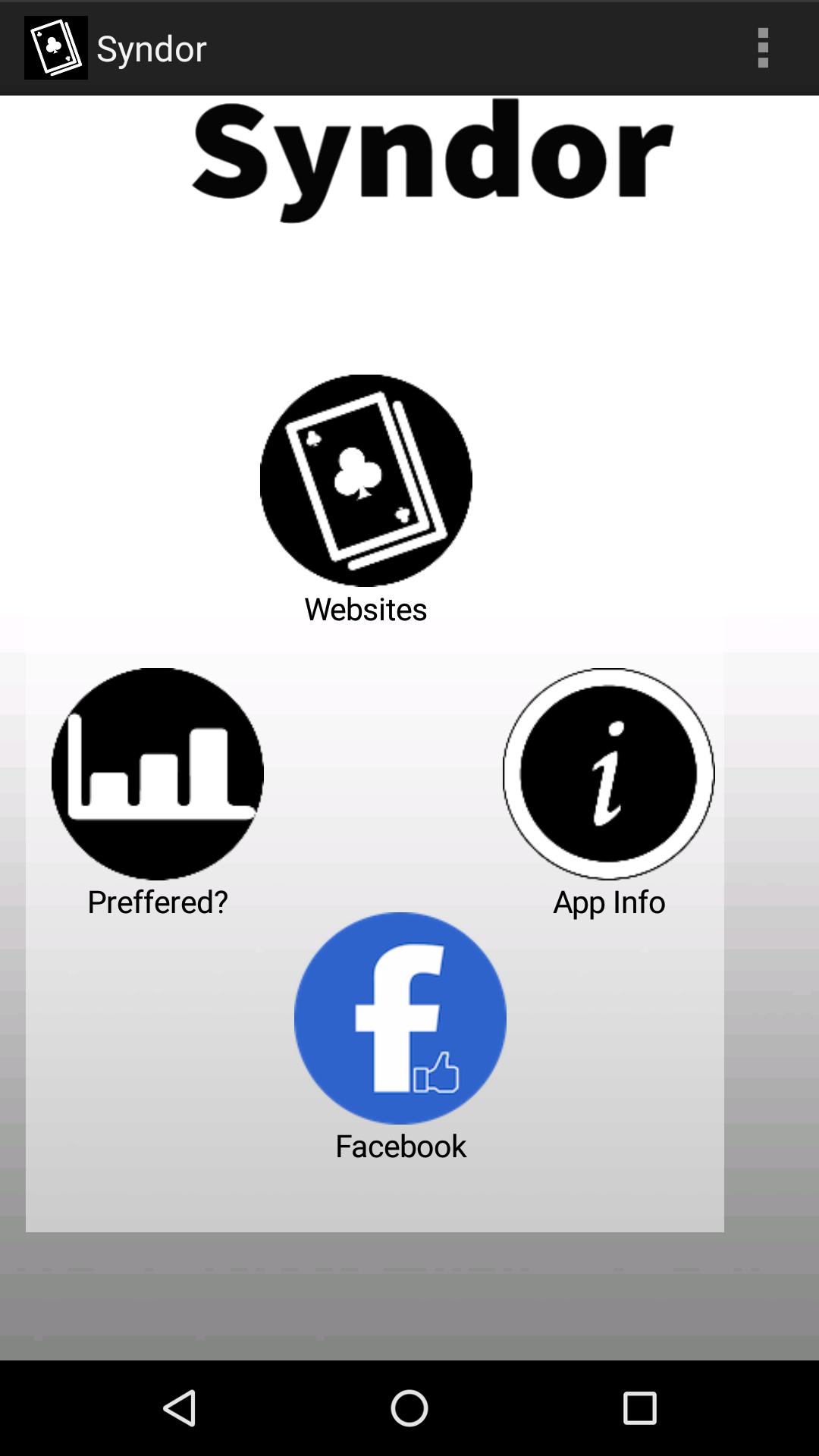This screenshot has height=1456, width=819.
Task: Open the overflow menu
Action: 763,48
